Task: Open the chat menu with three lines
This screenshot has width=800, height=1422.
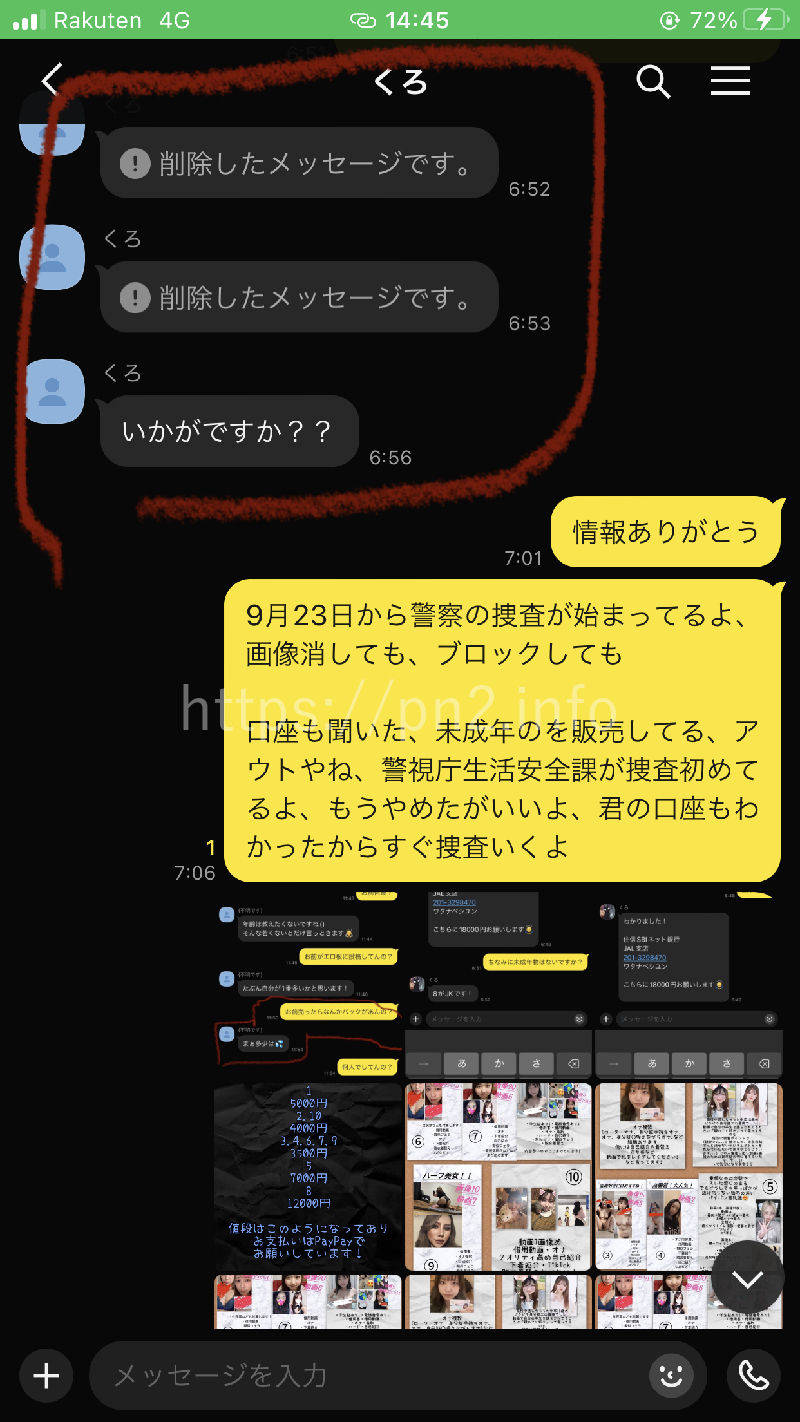Action: click(x=730, y=81)
